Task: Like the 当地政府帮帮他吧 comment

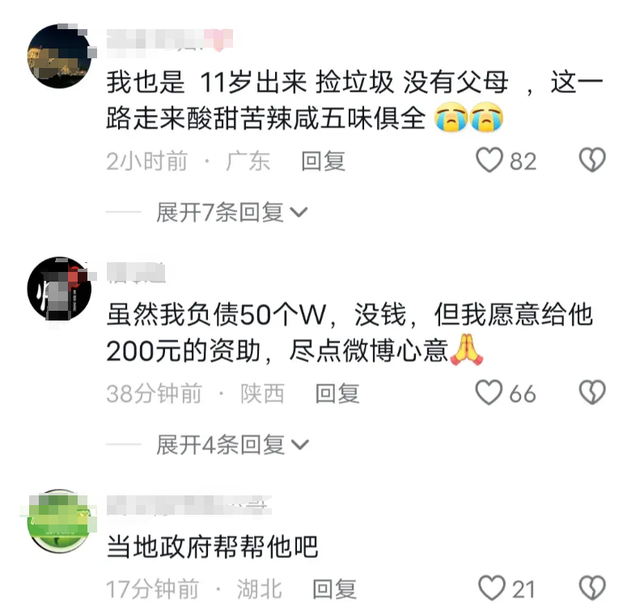Action: click(489, 588)
